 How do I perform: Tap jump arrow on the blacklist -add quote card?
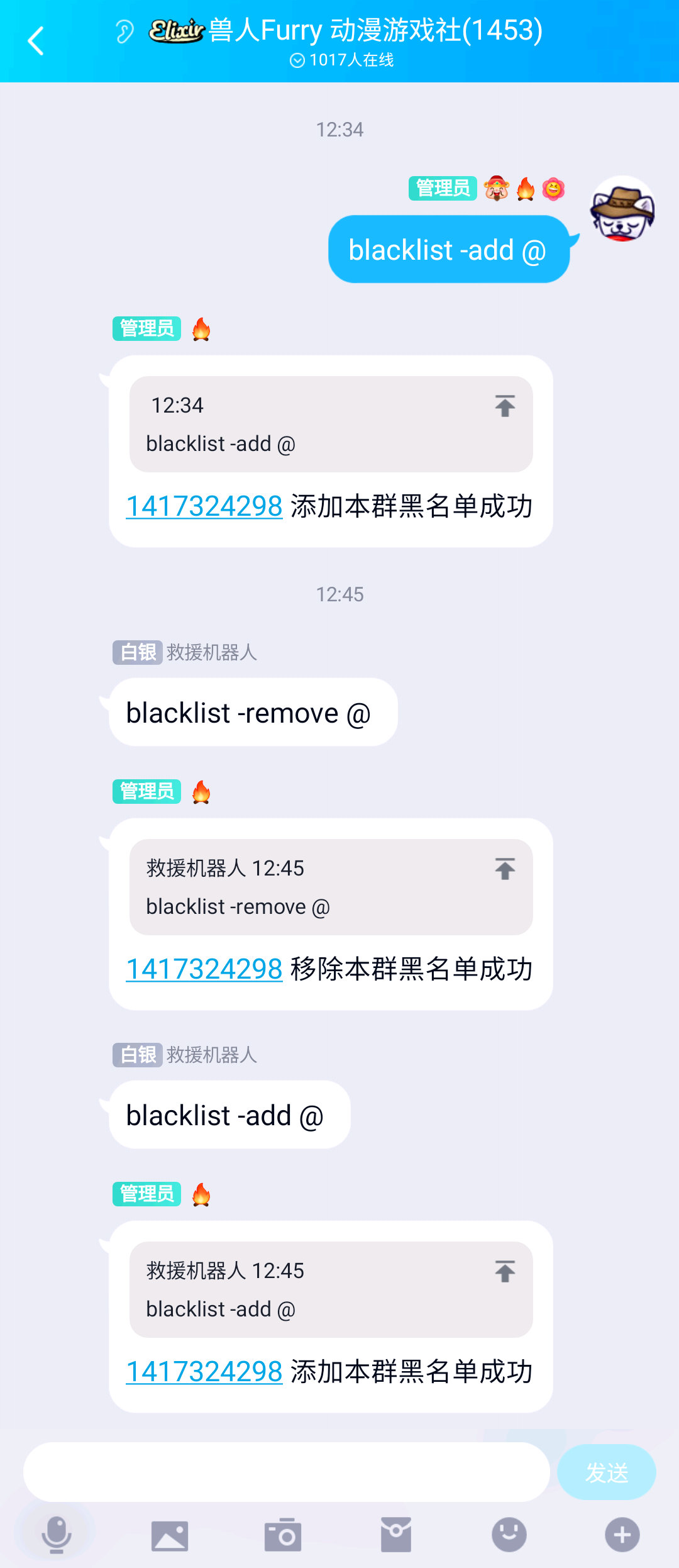point(506,1271)
